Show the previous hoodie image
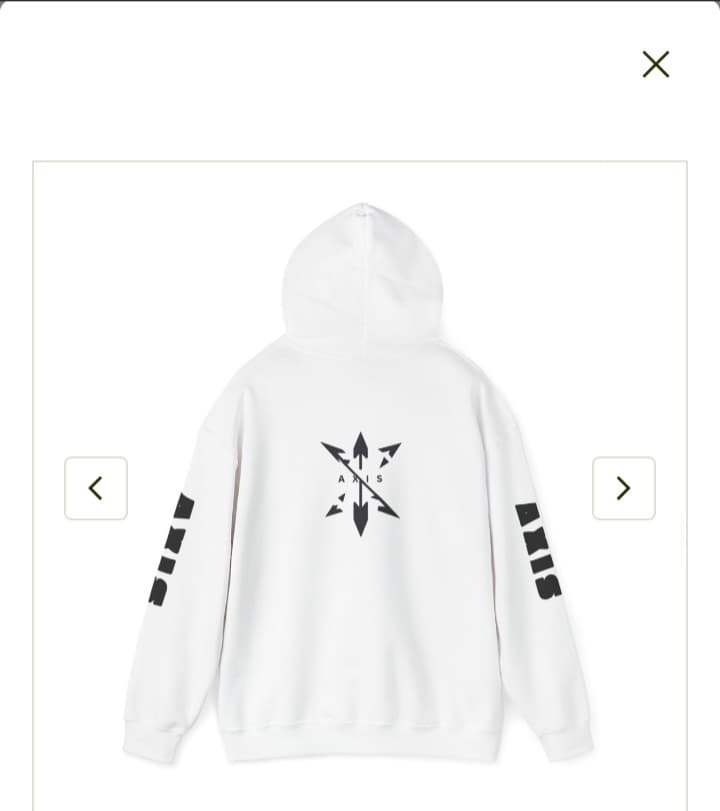Screen dimensions: 720x811 96,488
